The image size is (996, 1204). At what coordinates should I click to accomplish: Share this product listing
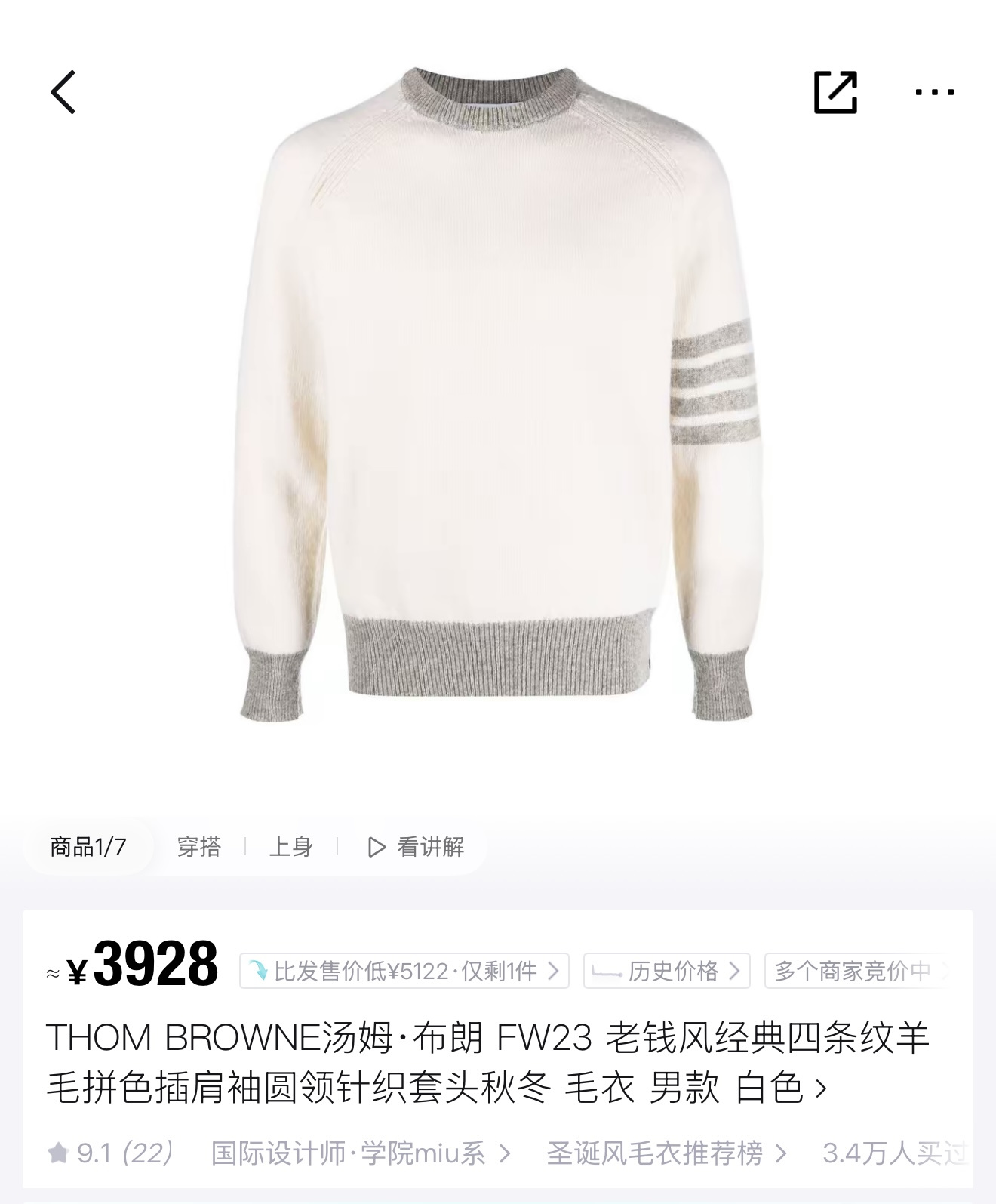tap(835, 92)
